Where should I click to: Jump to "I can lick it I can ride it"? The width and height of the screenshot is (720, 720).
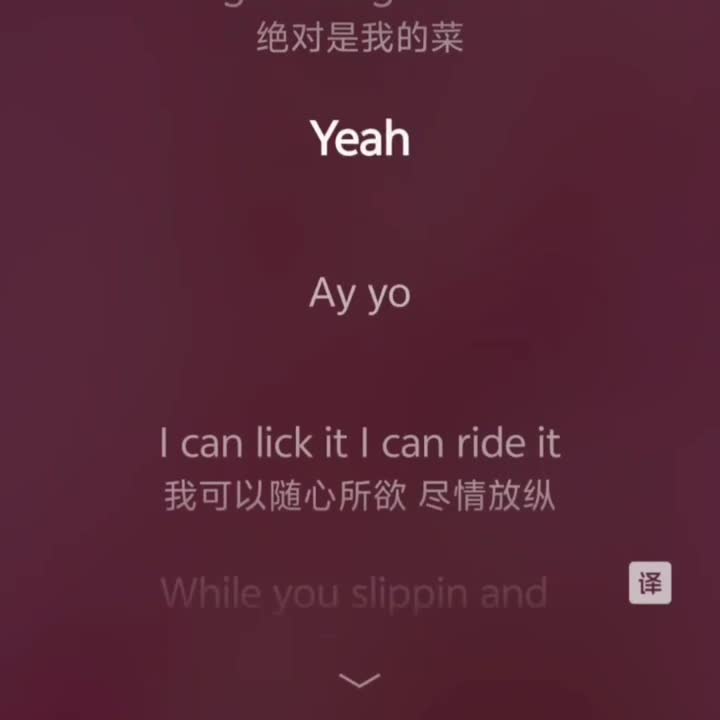(x=359, y=443)
